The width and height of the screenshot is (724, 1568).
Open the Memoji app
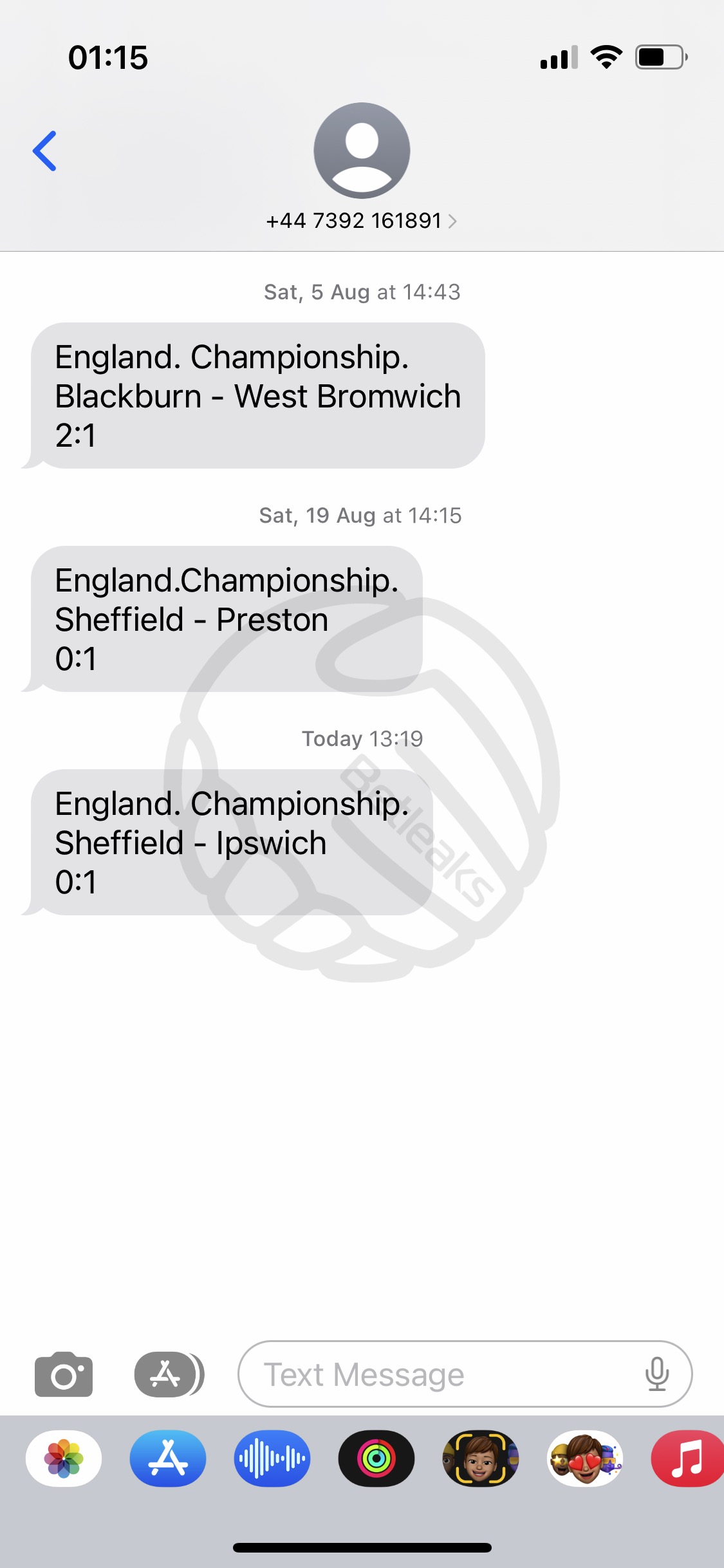pos(481,1459)
